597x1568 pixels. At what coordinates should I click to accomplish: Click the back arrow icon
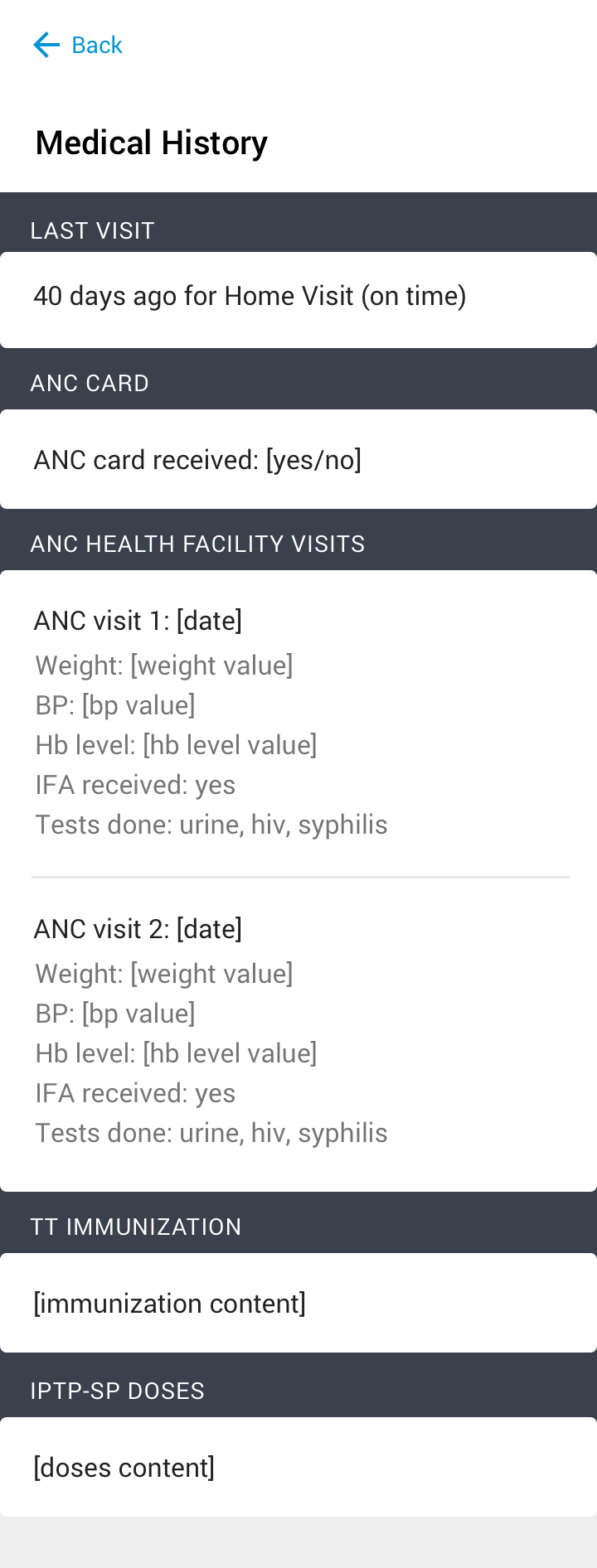[44, 46]
